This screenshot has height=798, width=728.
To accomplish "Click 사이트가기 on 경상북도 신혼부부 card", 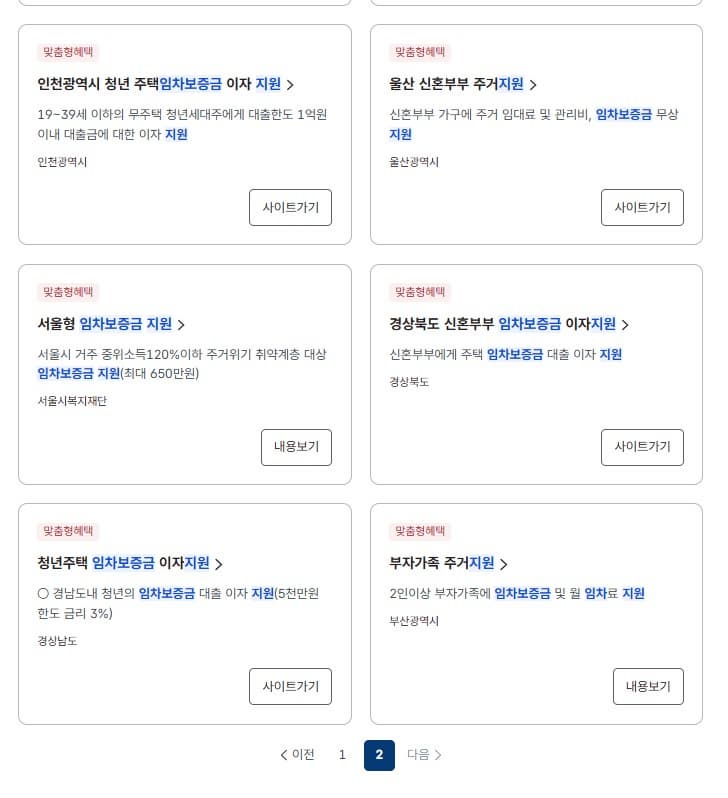I will point(642,447).
